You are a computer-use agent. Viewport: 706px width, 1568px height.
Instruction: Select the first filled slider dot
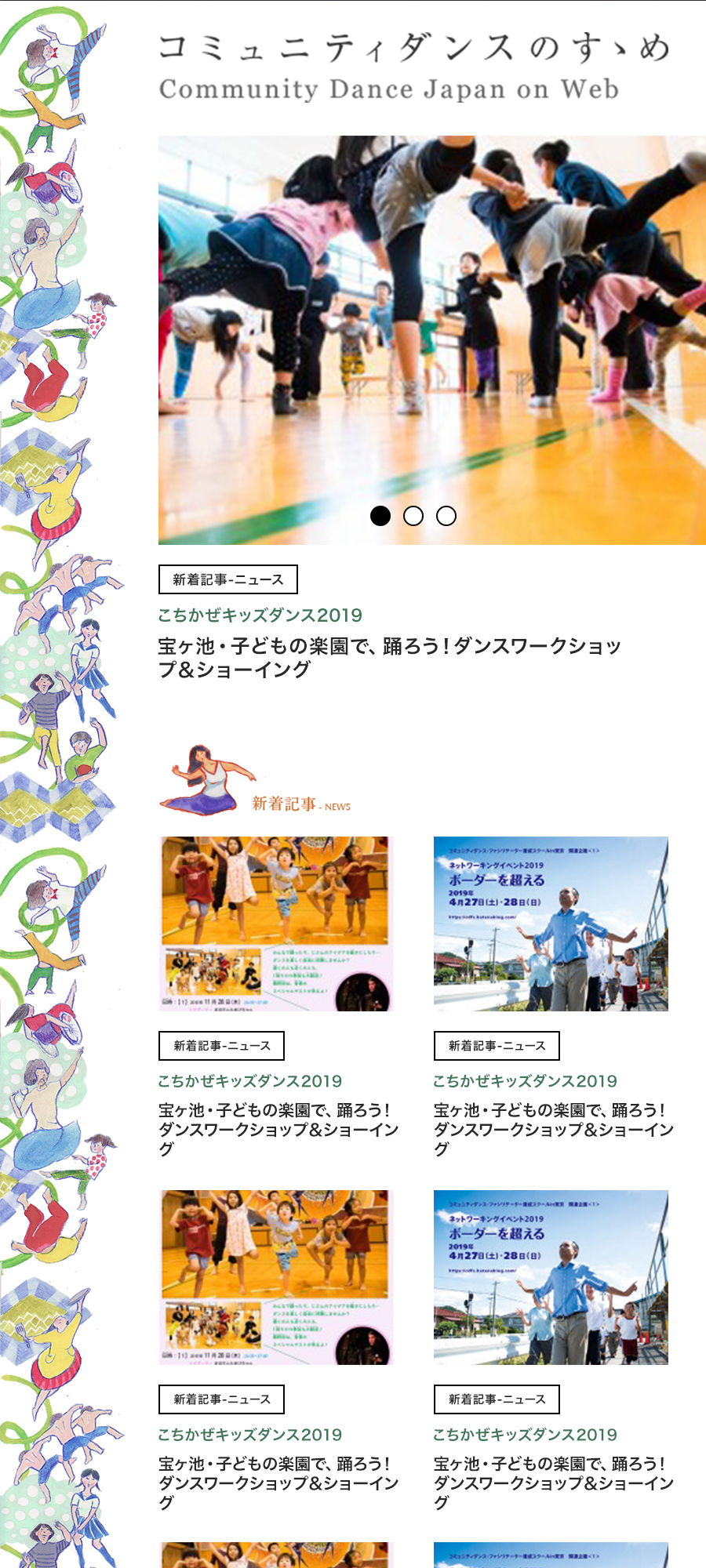pyautogui.click(x=380, y=516)
